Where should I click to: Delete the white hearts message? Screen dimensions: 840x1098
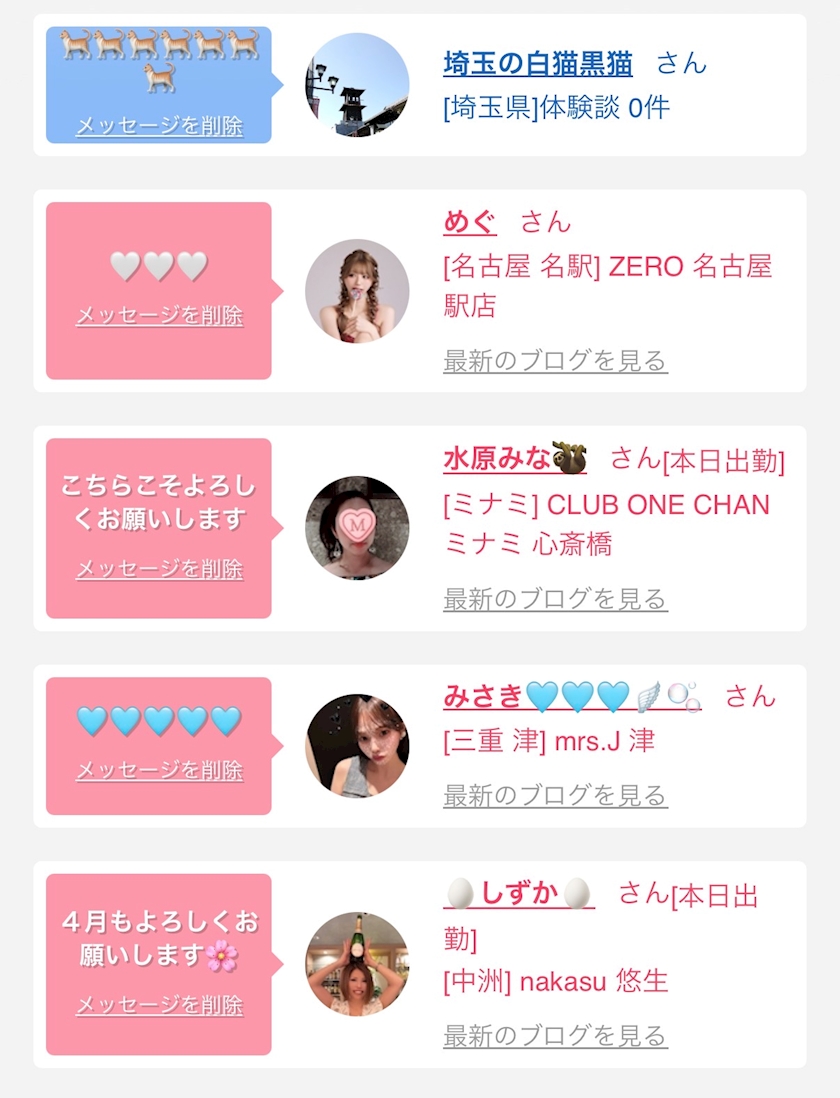[x=160, y=315]
